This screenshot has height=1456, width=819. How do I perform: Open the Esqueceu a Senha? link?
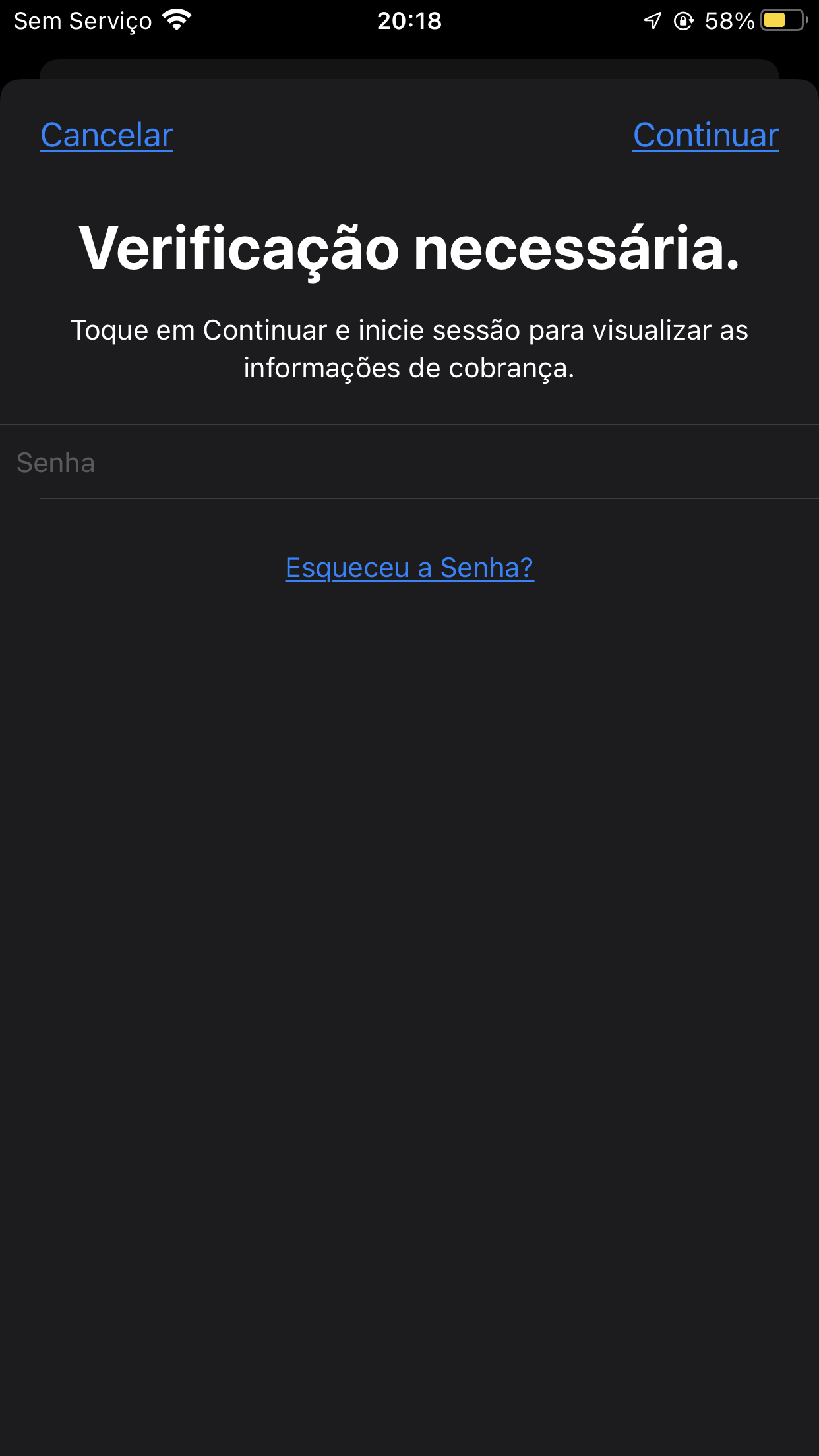pyautogui.click(x=409, y=568)
